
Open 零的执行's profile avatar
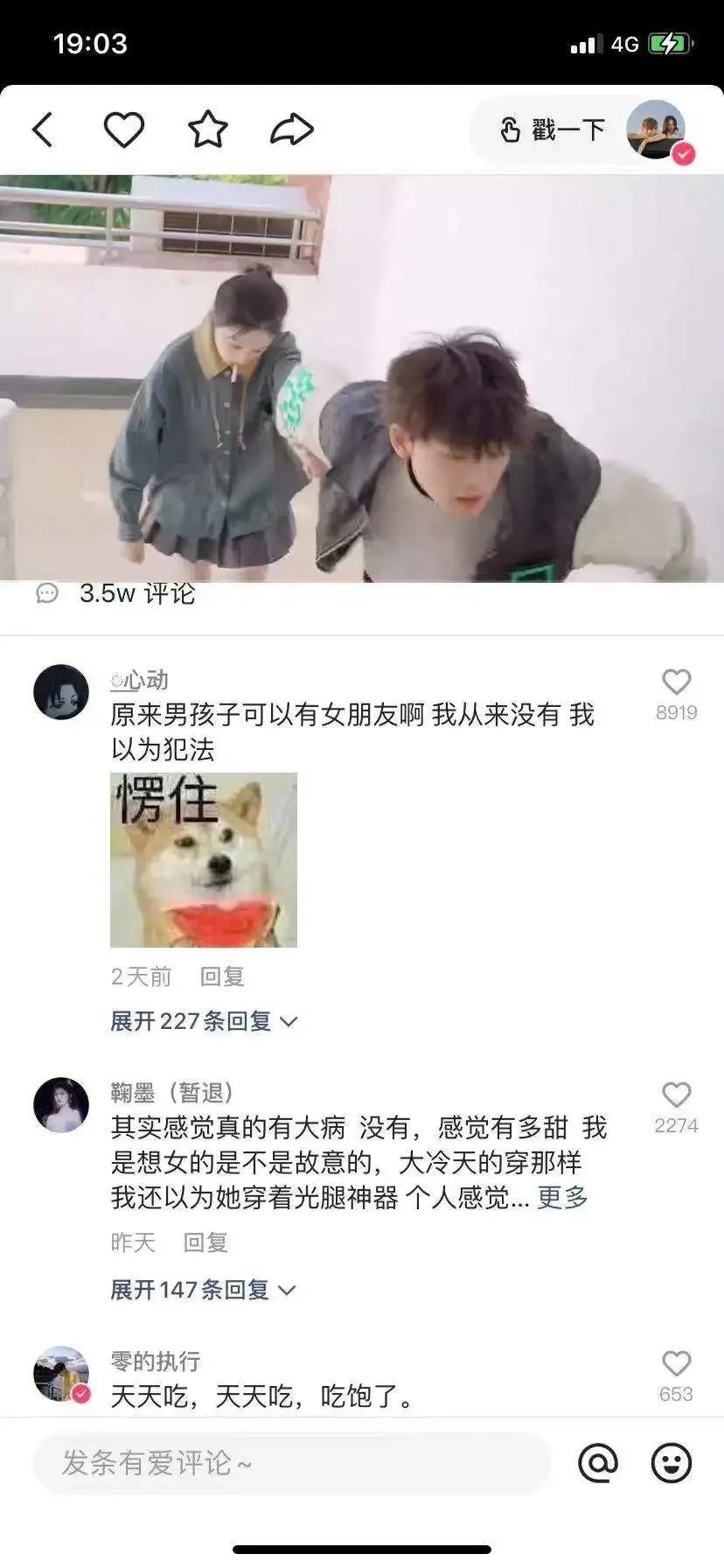[x=61, y=1373]
